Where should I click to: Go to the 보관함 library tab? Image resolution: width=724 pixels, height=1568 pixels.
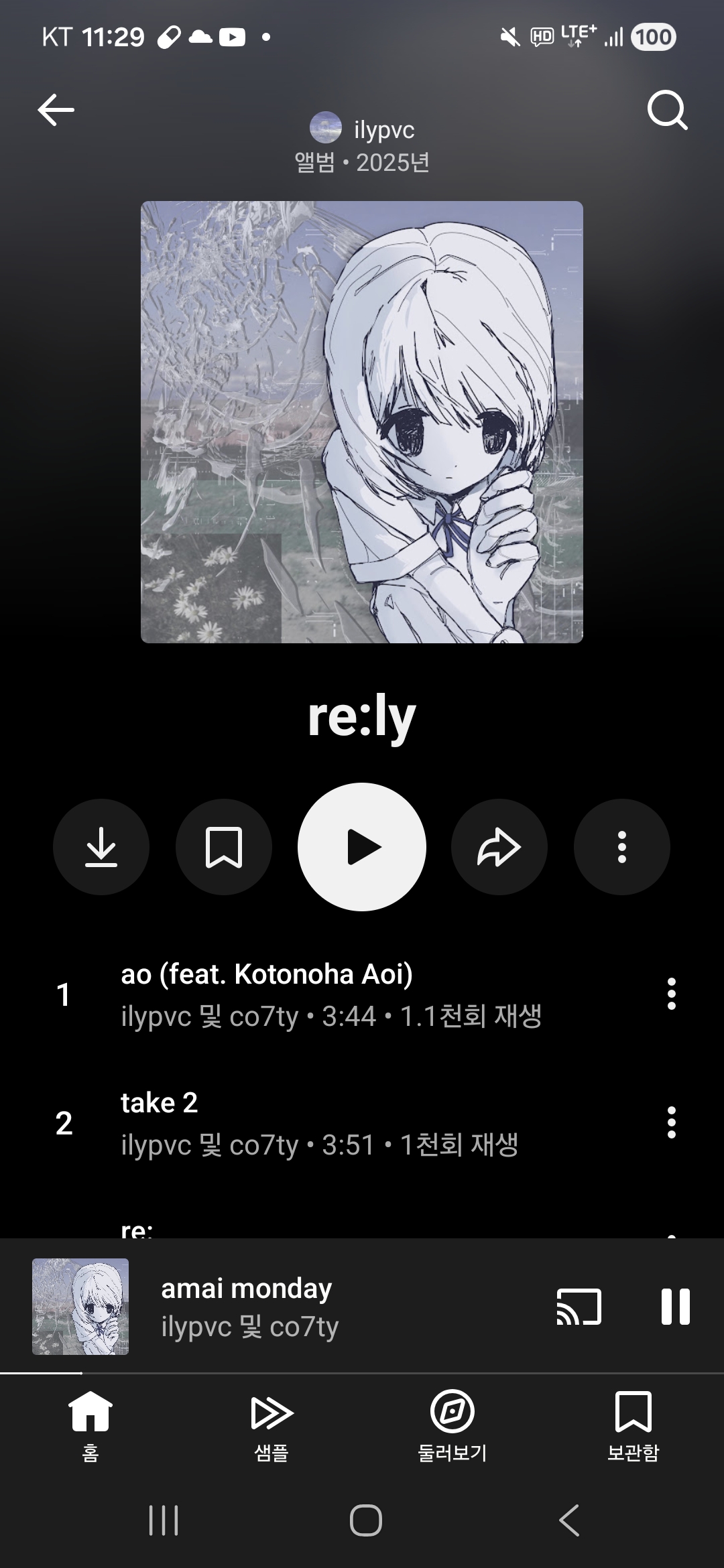coord(633,1424)
